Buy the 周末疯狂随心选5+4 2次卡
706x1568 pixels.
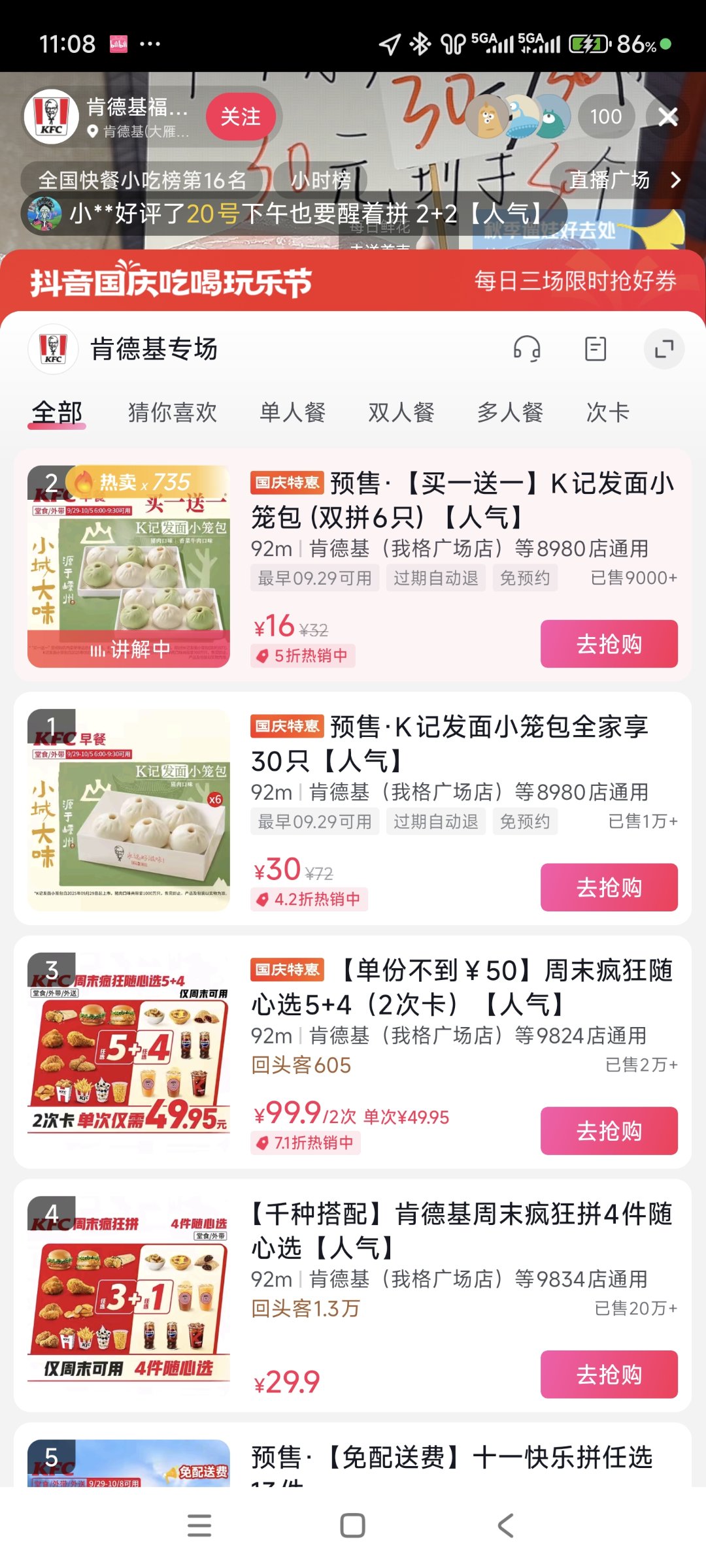pos(609,1131)
